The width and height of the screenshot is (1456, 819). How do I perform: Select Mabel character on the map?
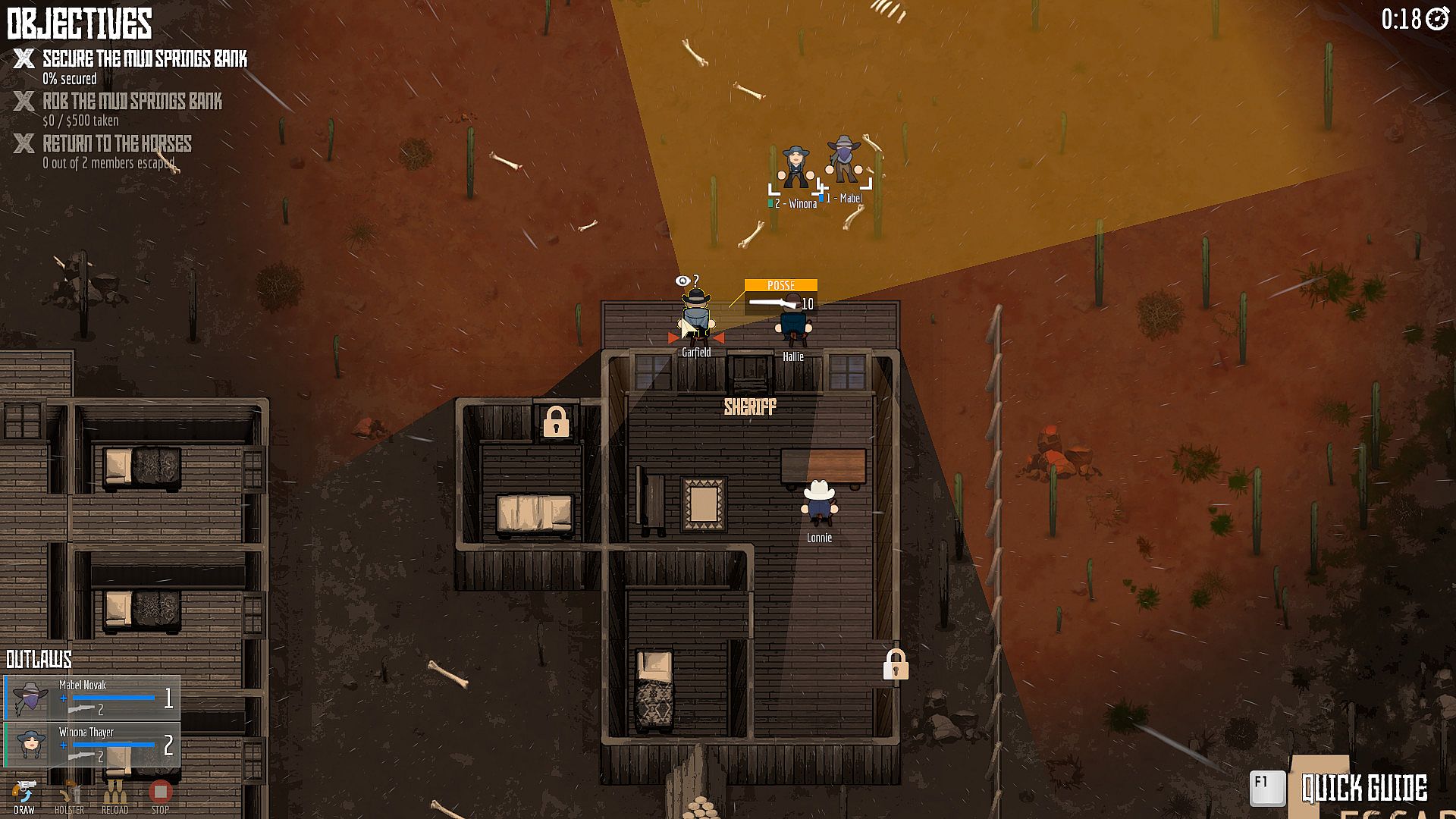coord(843,161)
